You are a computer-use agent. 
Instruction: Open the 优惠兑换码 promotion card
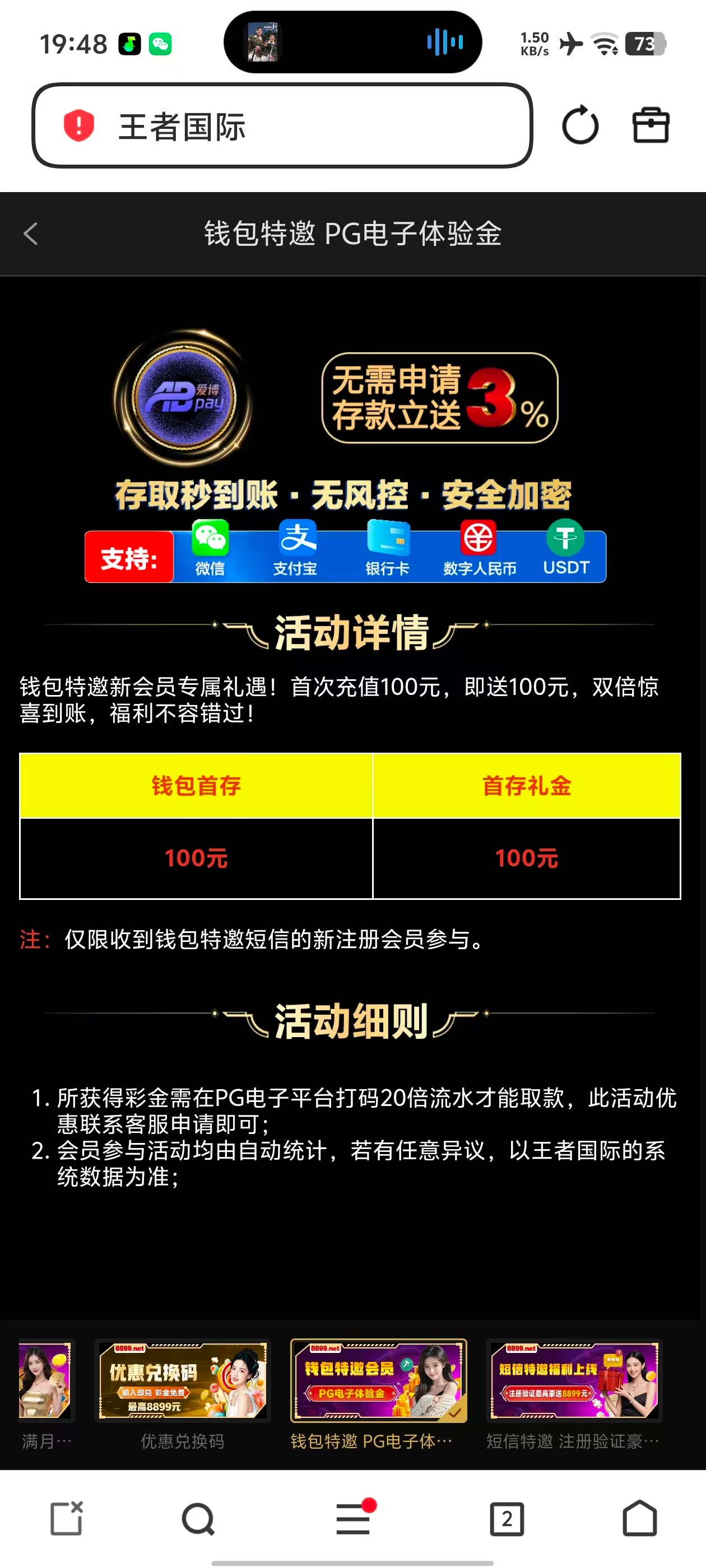click(182, 1380)
